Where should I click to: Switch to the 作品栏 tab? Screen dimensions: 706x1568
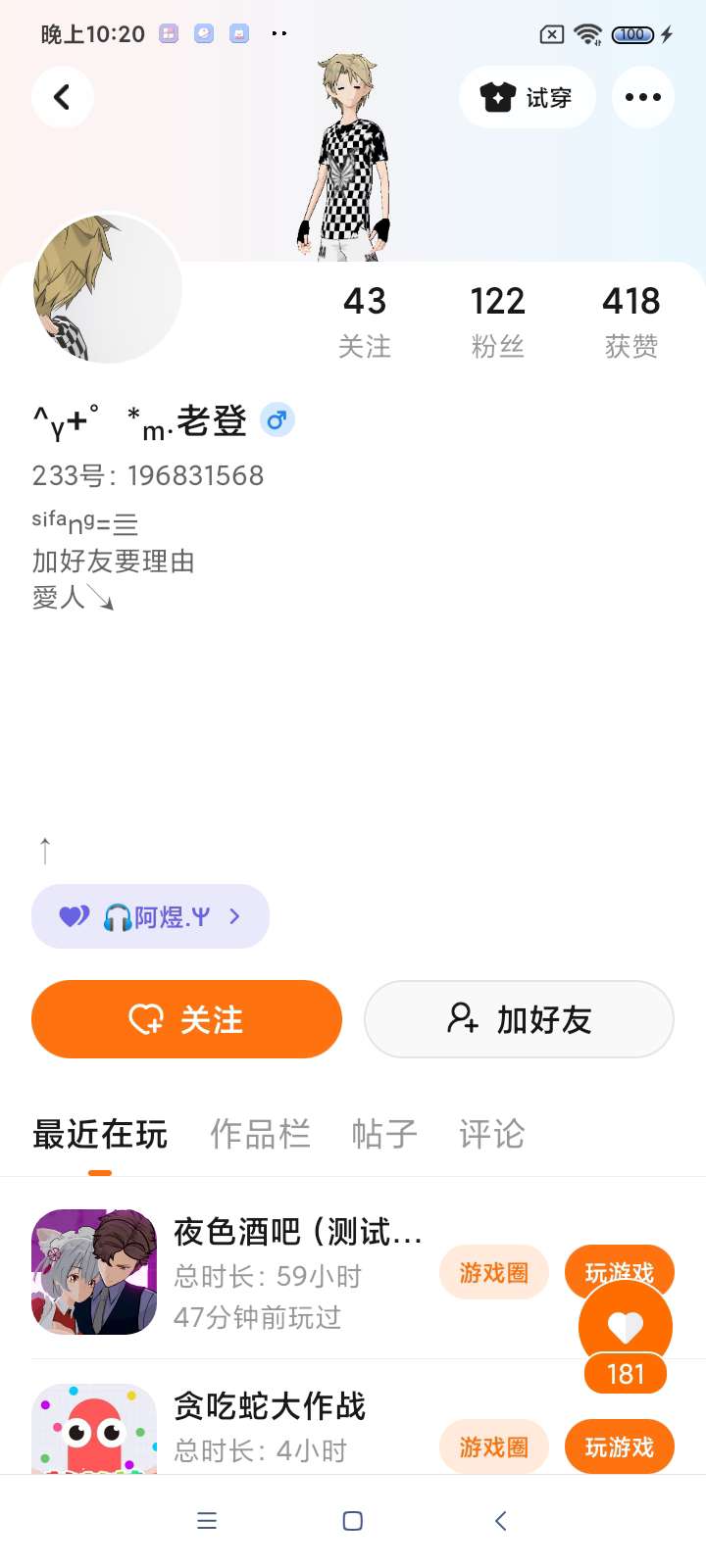tap(260, 1134)
